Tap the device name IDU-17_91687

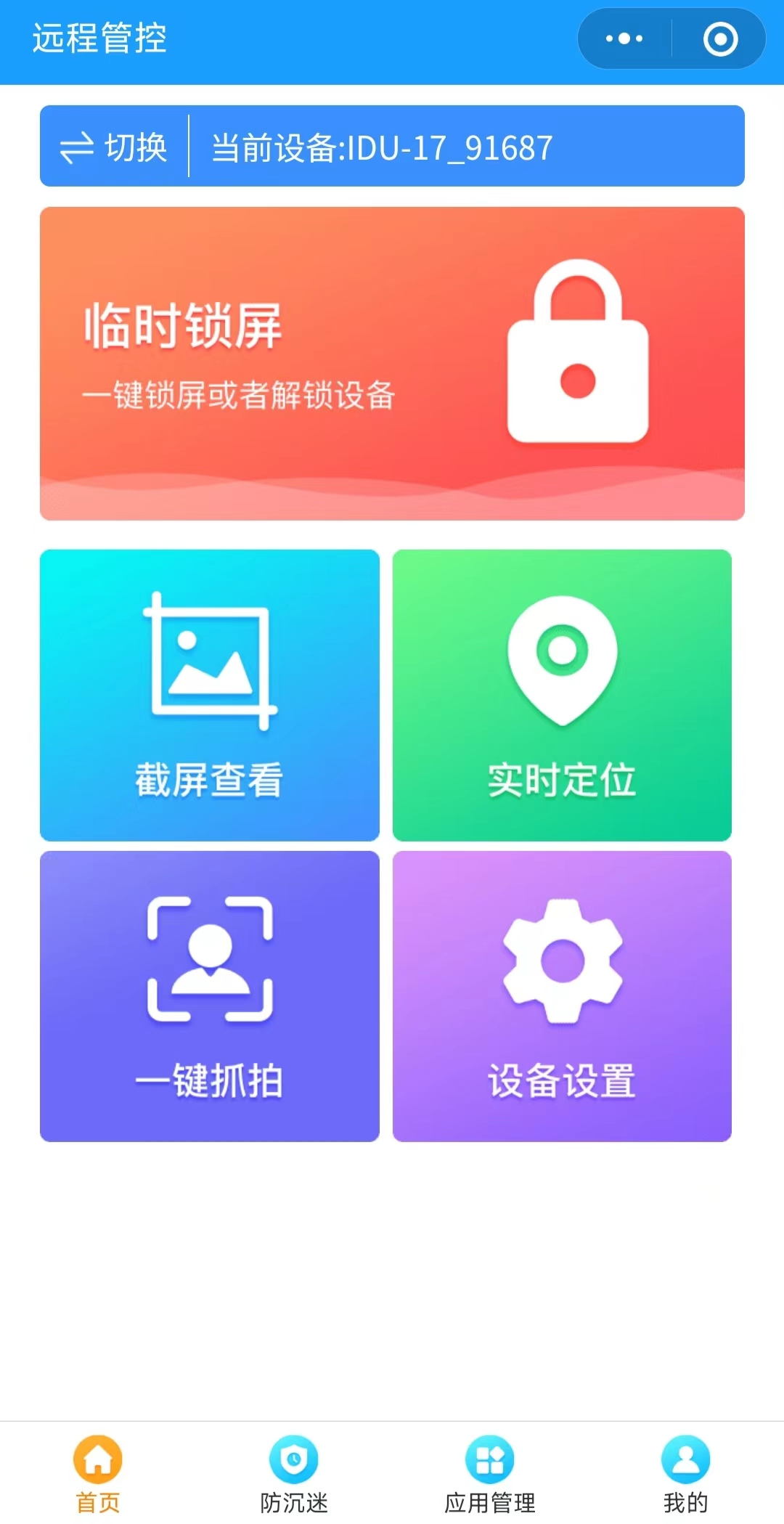(450, 146)
